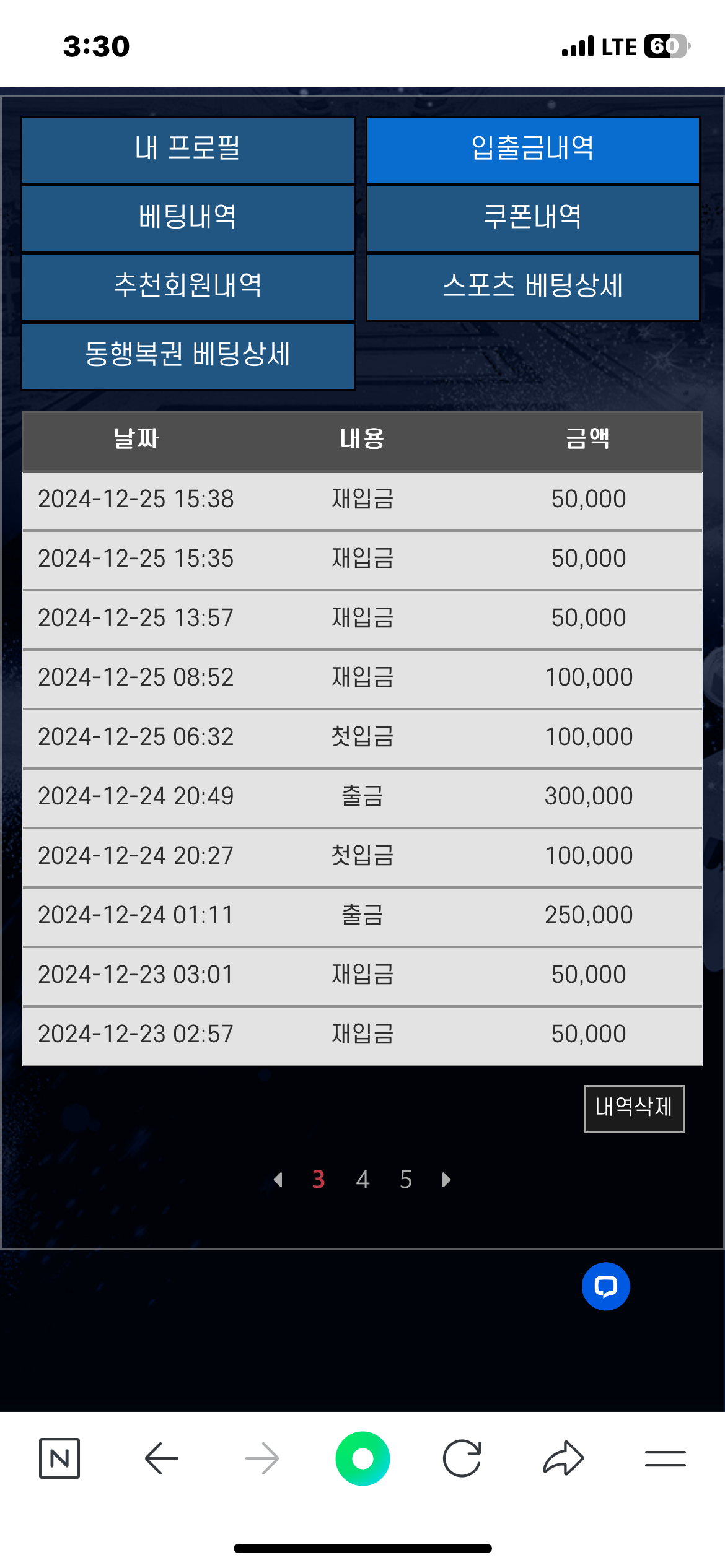
Task: Open the live chat bubble
Action: (605, 1287)
